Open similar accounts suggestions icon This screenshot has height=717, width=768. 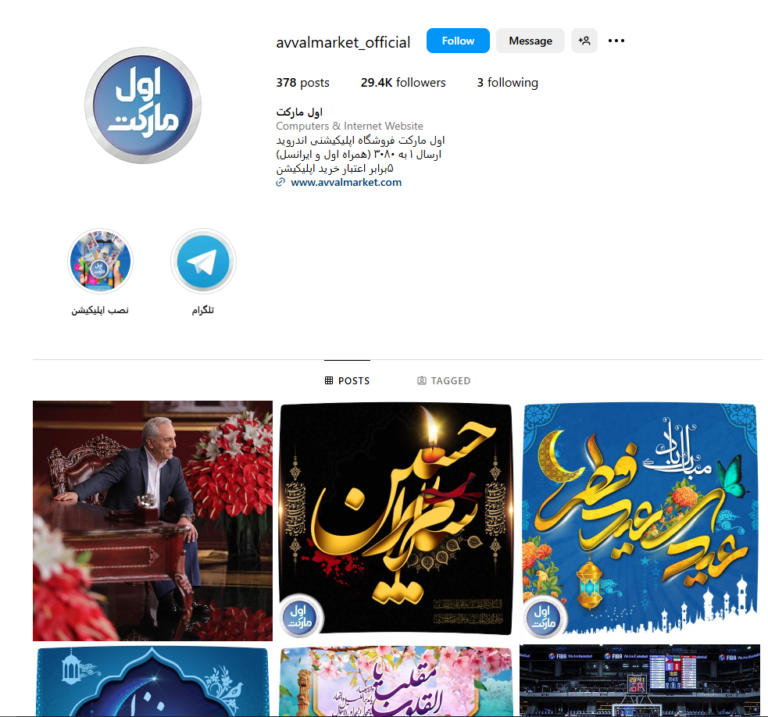pos(584,41)
